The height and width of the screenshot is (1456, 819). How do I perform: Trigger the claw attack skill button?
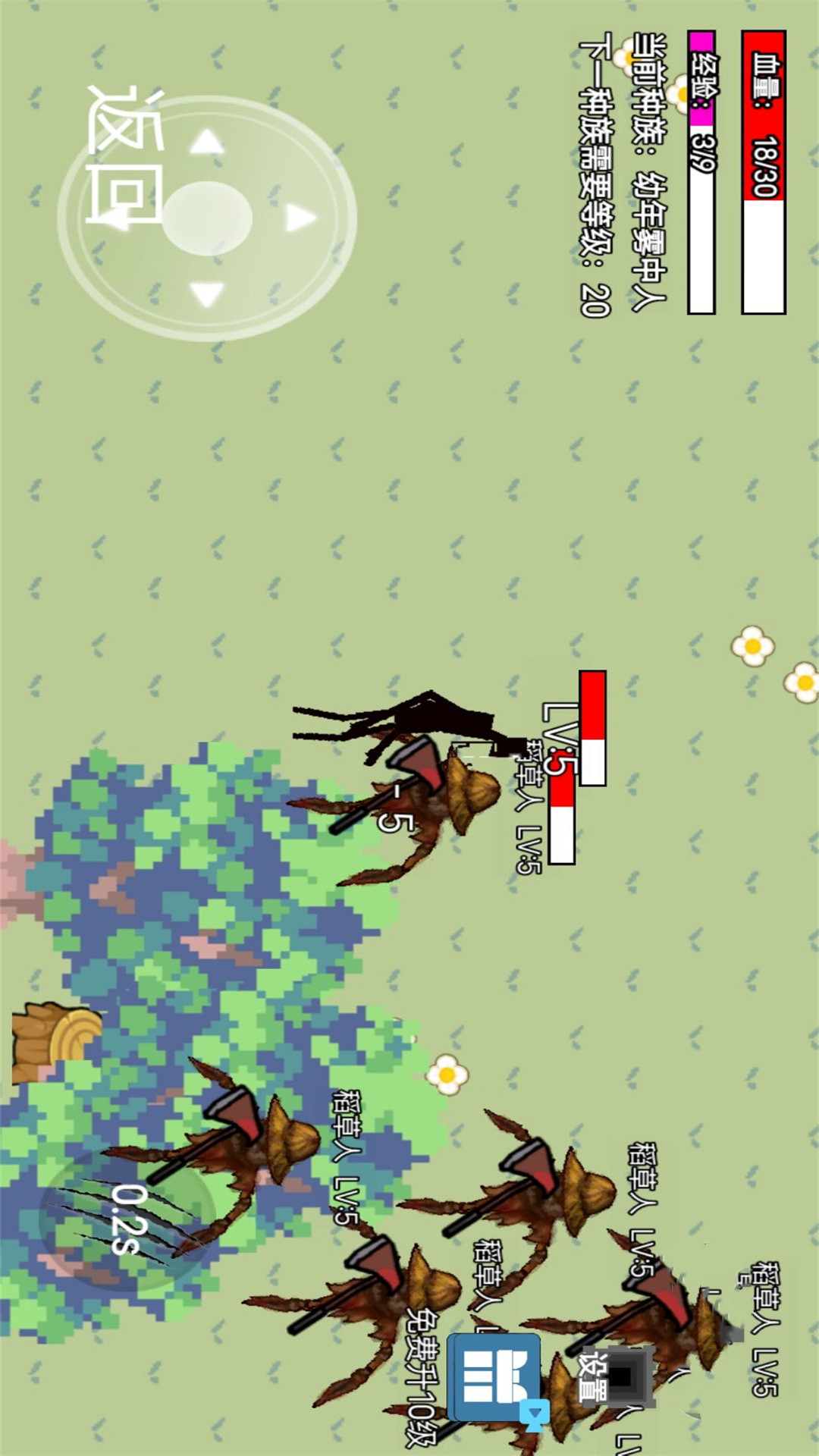(125, 1221)
